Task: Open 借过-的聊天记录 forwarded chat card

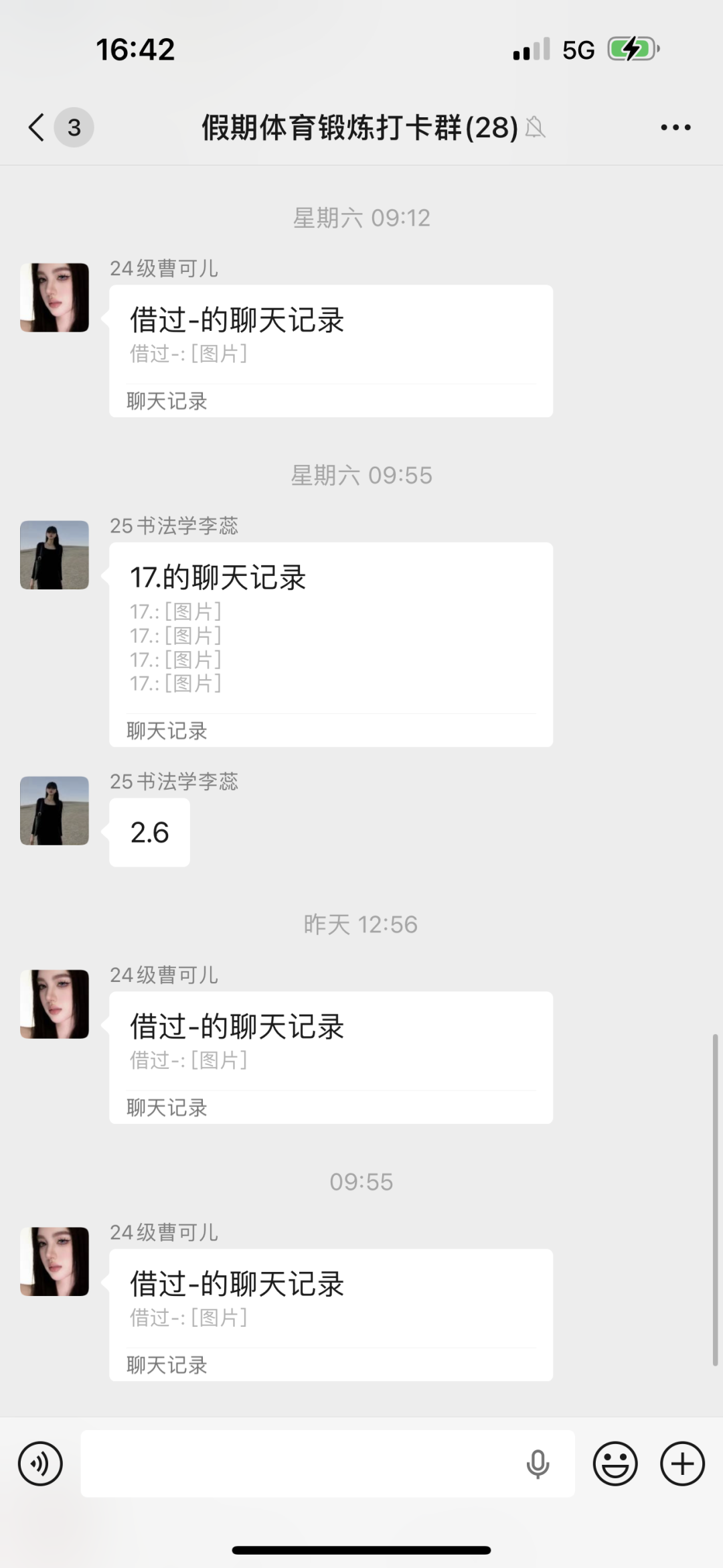Action: tap(330, 348)
